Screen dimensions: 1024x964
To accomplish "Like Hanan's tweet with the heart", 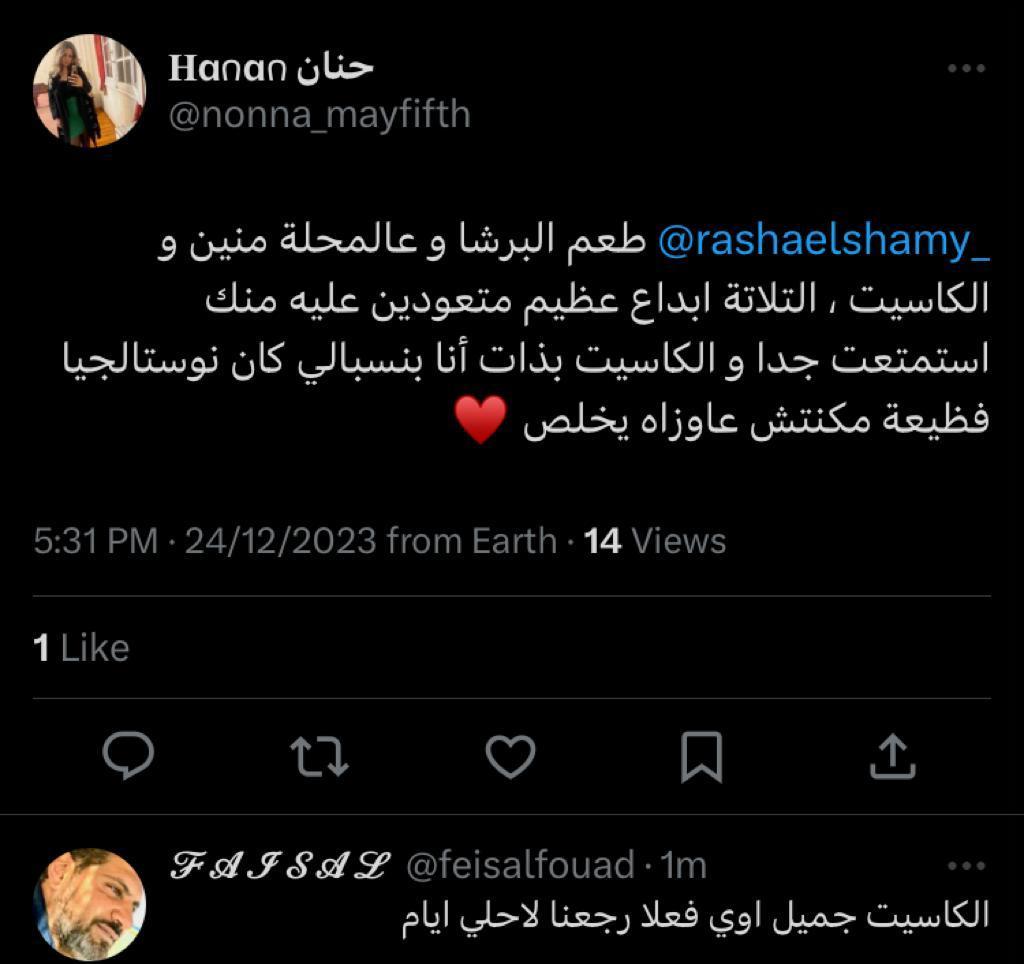I will 510,756.
